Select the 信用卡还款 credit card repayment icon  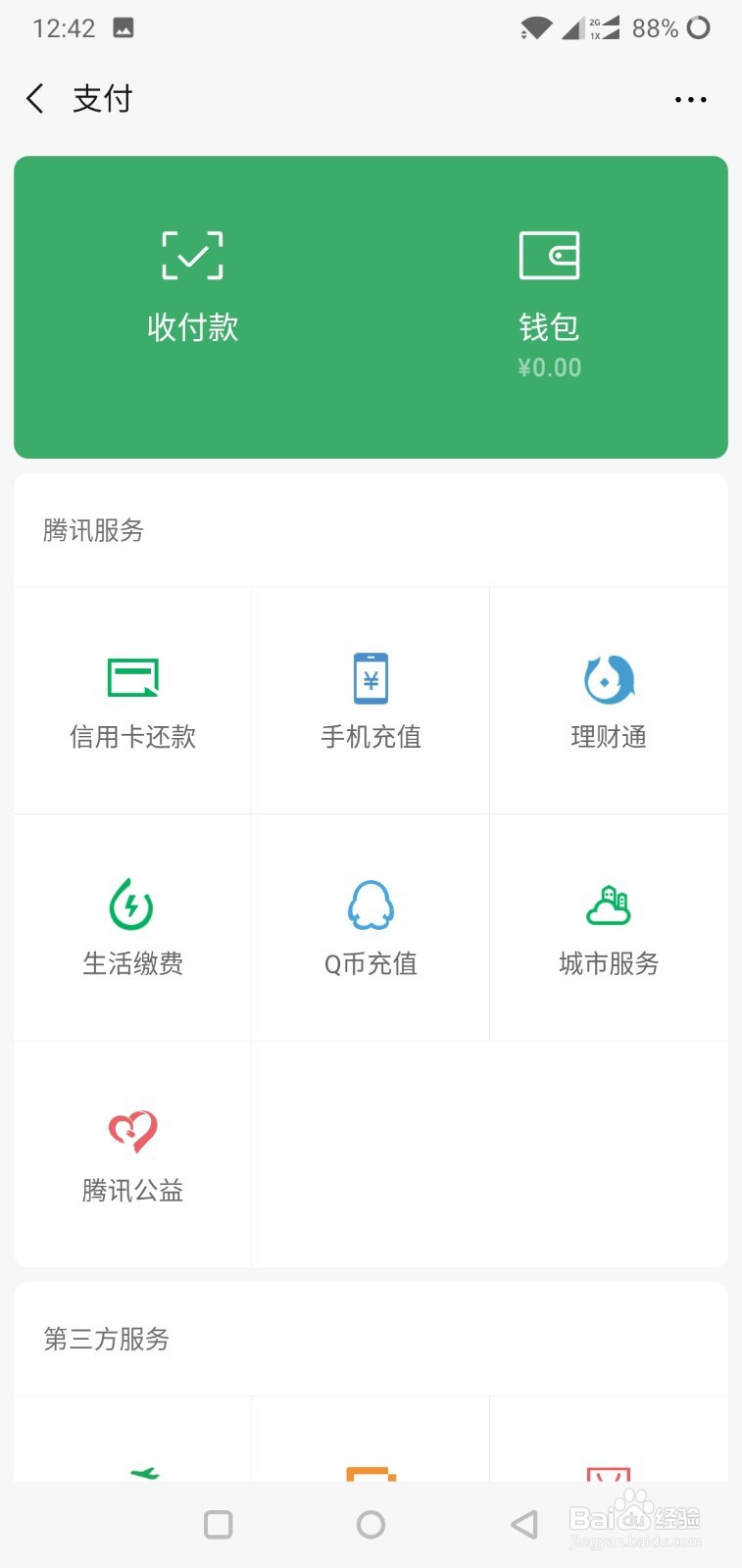(132, 701)
